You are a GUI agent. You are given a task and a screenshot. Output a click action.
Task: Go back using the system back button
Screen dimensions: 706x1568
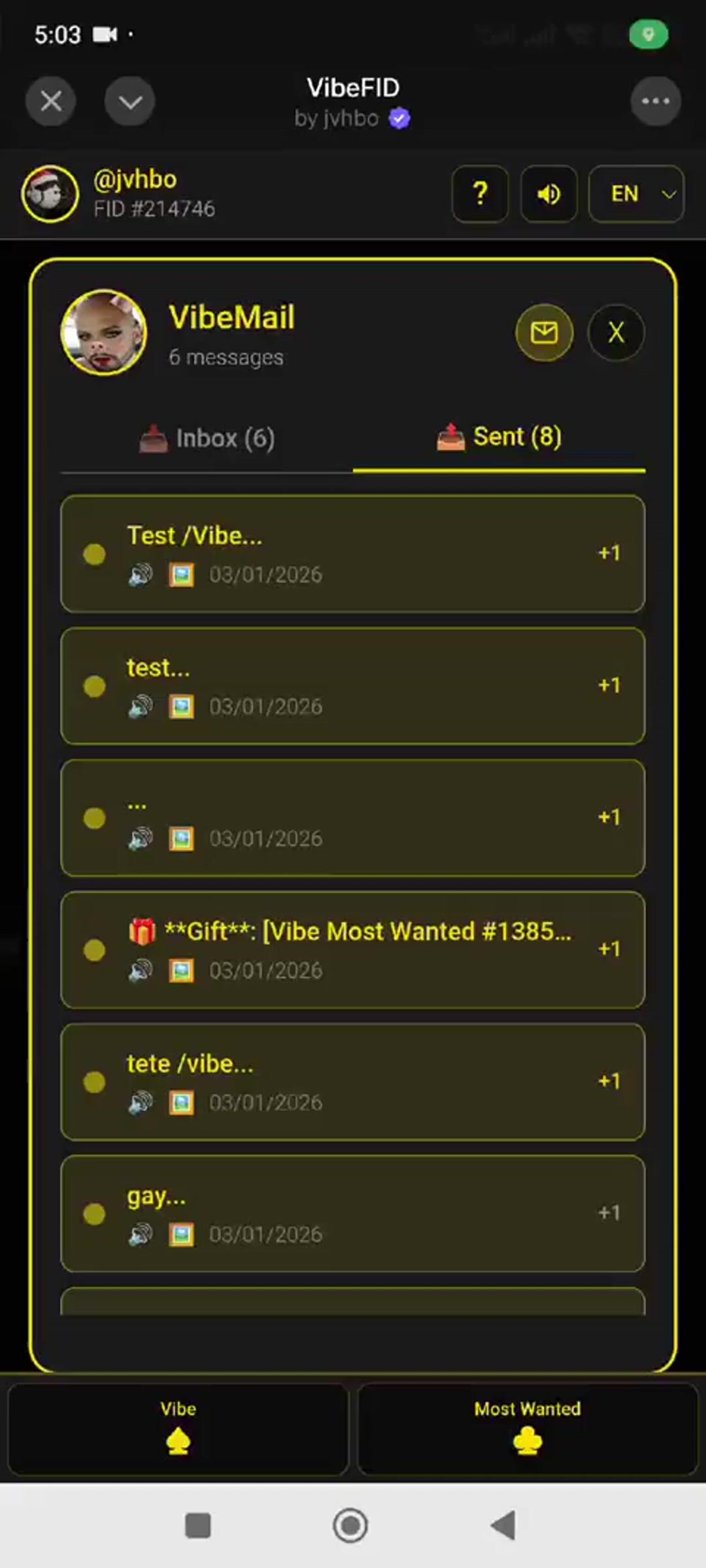(x=503, y=1525)
